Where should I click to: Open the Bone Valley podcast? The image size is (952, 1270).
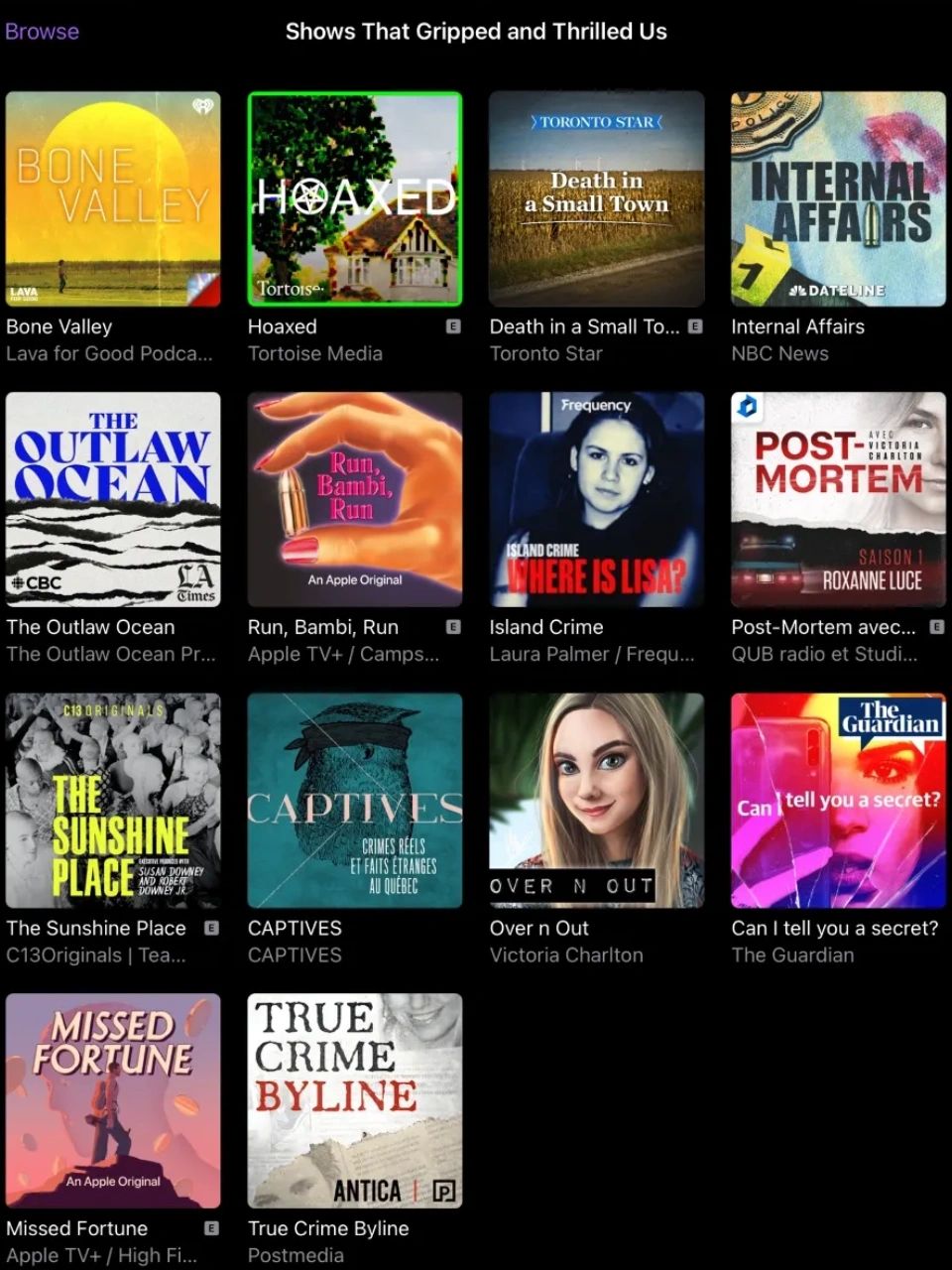pos(113,199)
